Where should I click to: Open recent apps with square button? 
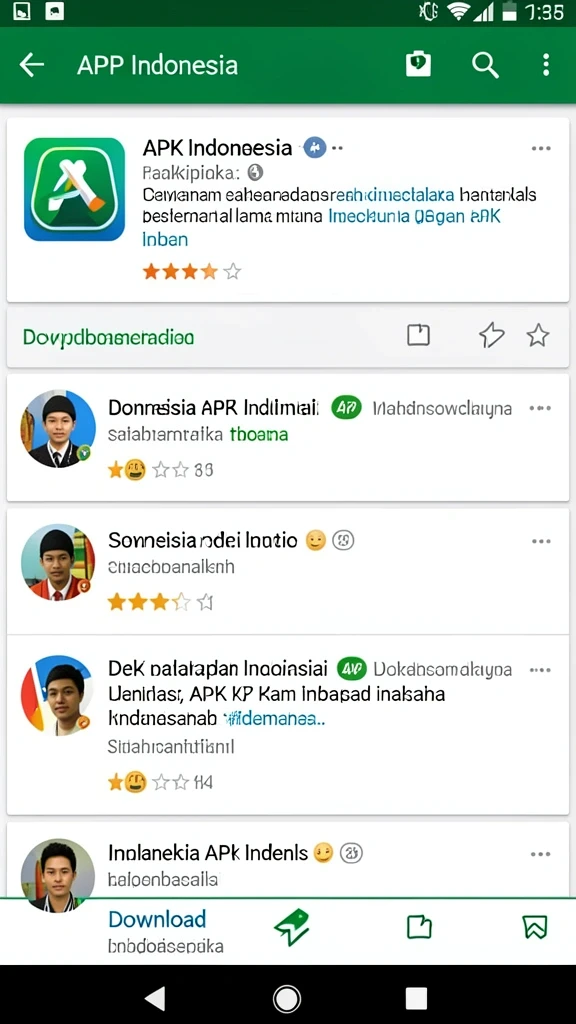click(x=416, y=998)
